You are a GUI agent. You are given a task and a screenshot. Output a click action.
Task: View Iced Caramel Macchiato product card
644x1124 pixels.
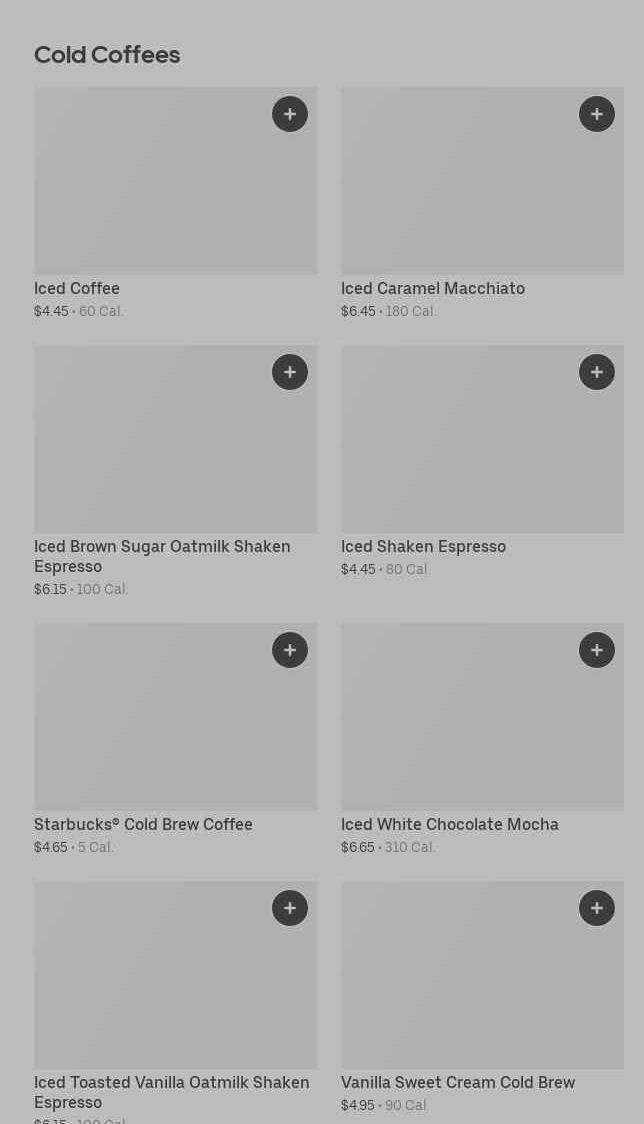(x=482, y=204)
